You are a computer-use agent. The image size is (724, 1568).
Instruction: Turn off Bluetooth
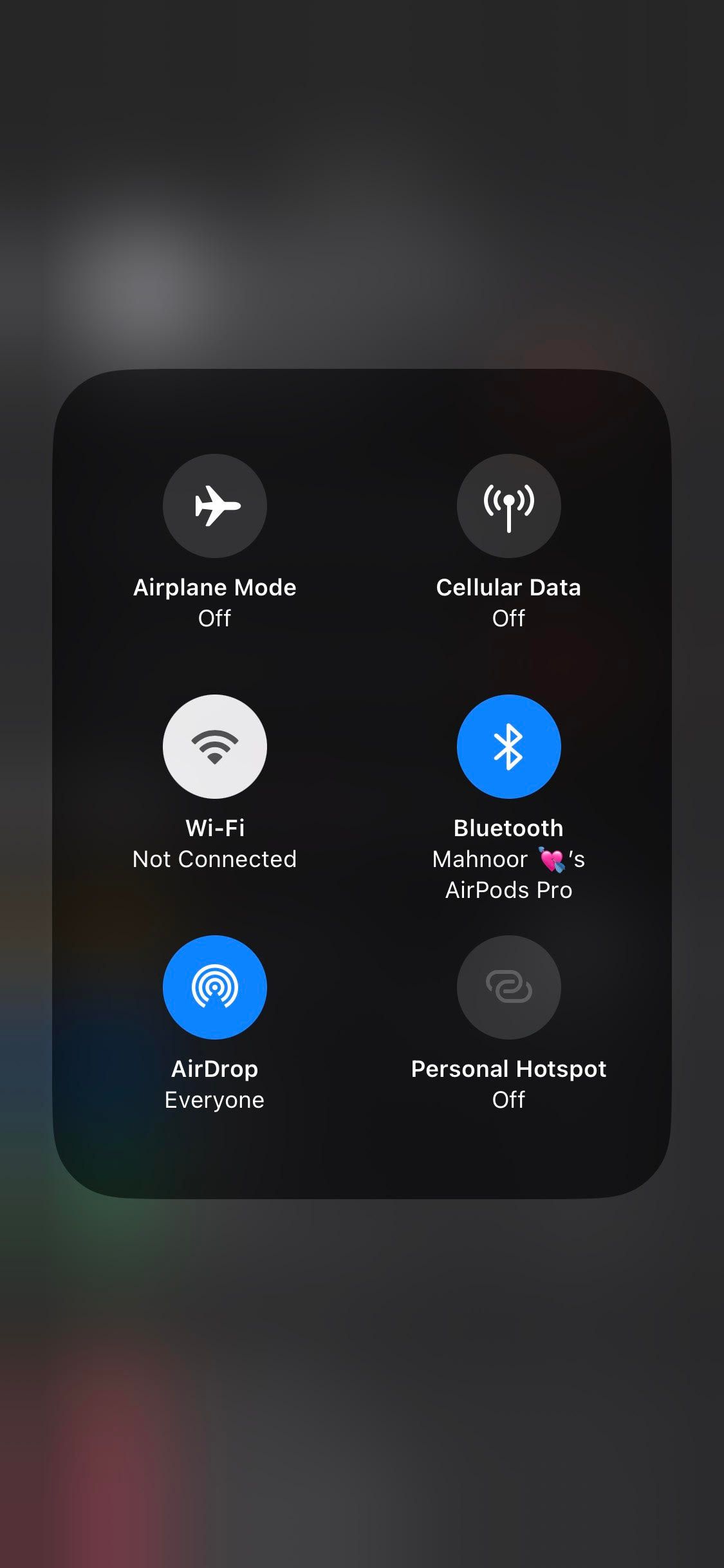(508, 746)
